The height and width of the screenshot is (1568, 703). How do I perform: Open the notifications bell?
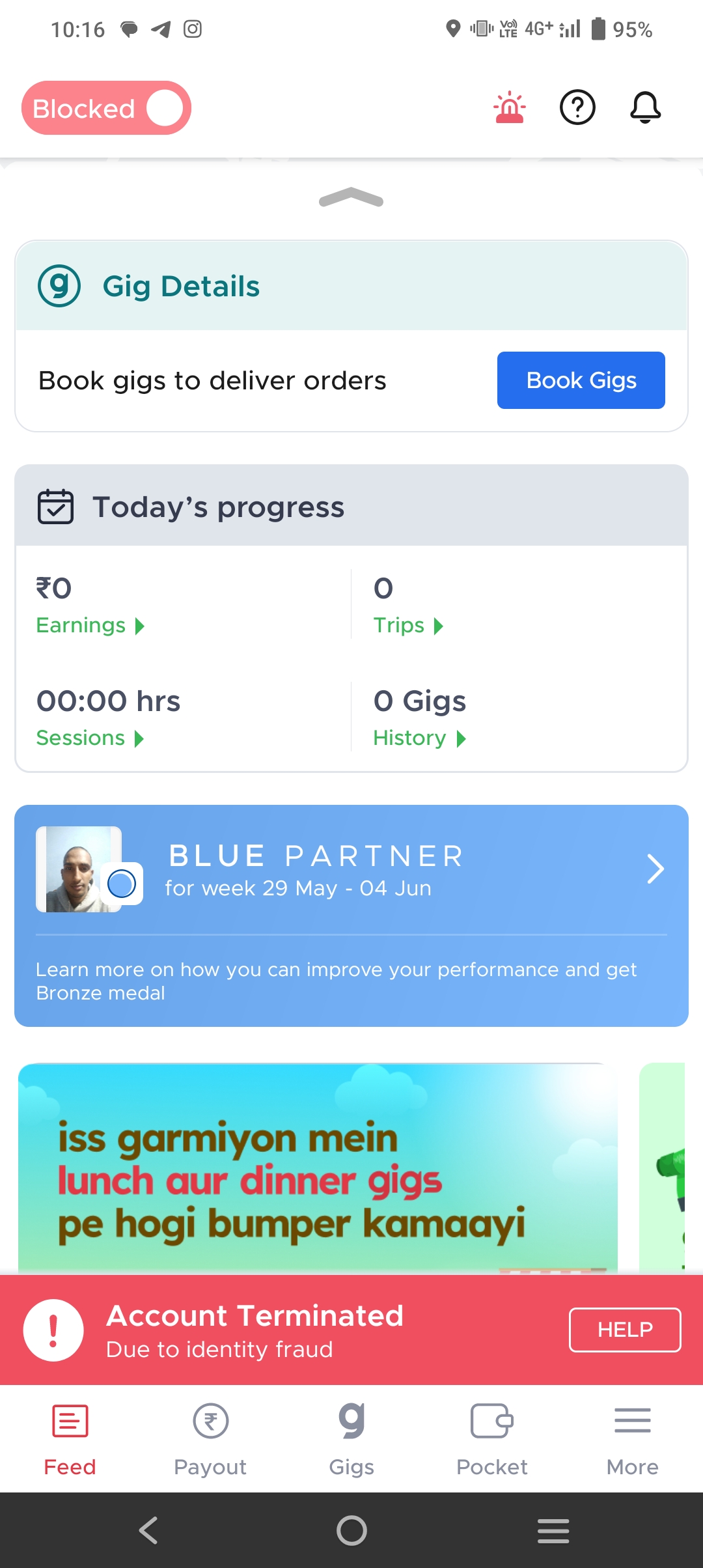point(645,107)
